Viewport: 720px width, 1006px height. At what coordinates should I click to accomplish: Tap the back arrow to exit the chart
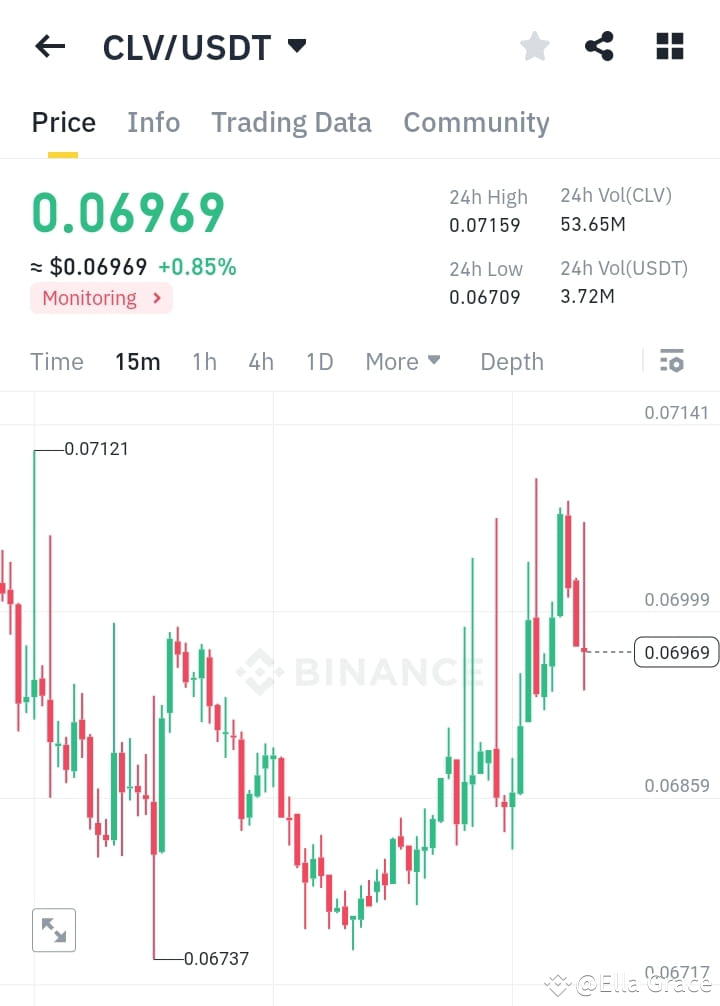50,46
